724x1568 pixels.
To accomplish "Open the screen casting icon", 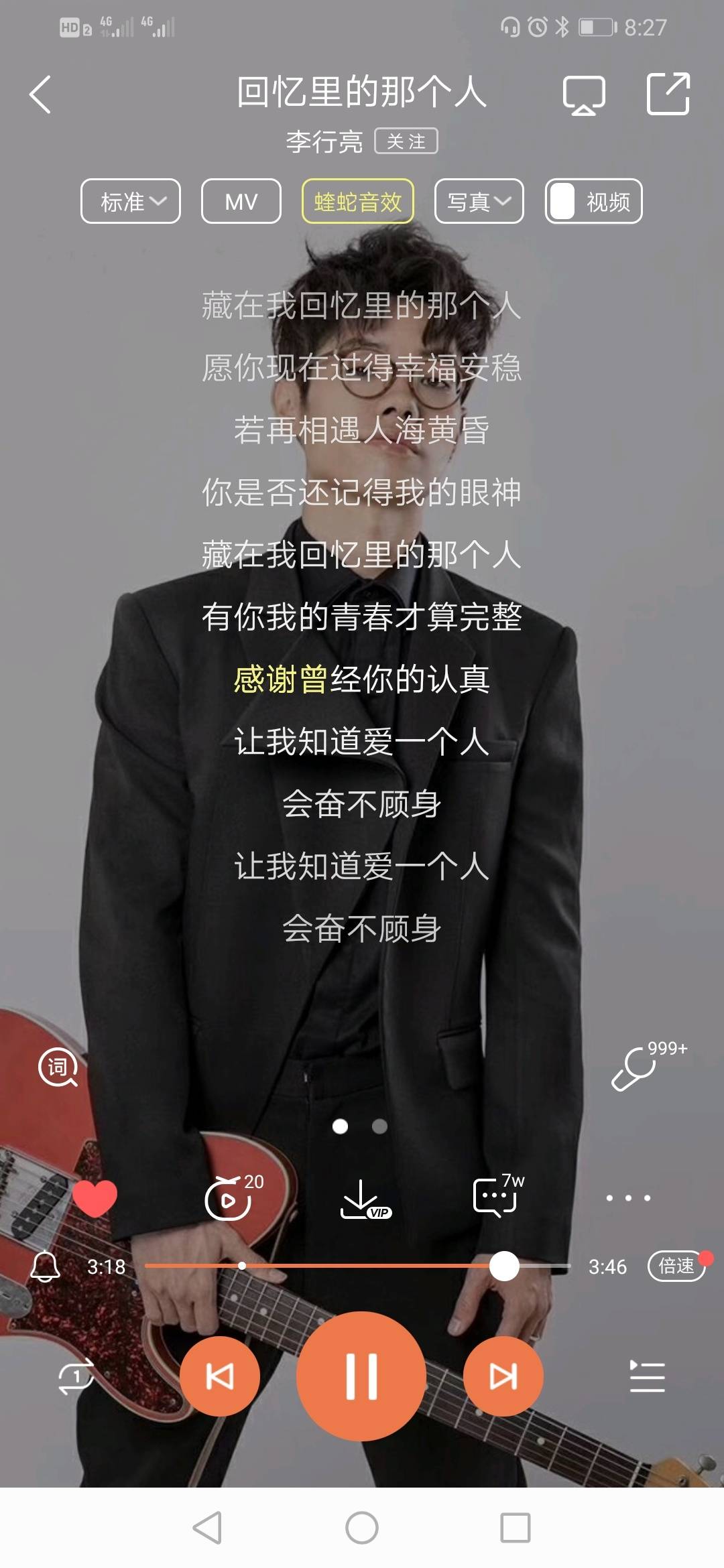I will pyautogui.click(x=583, y=94).
